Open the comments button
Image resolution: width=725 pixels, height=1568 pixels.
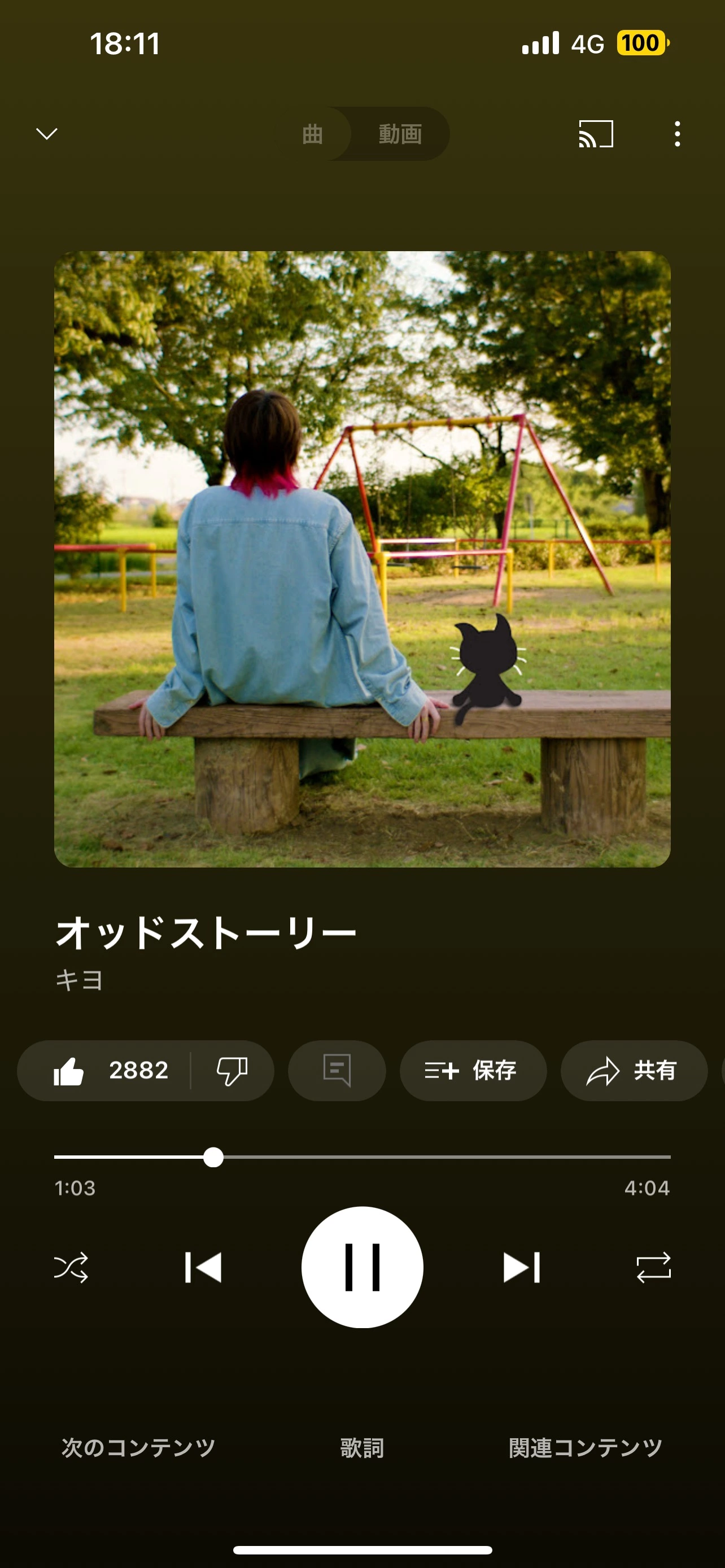[337, 1071]
